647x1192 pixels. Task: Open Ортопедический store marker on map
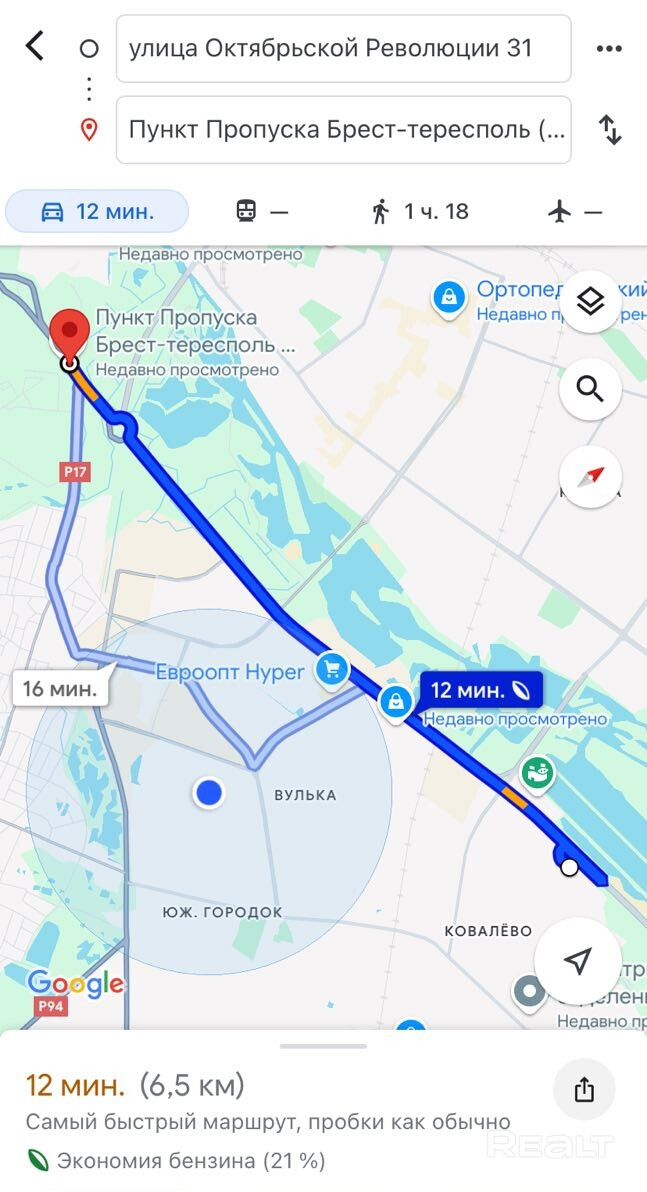pyautogui.click(x=450, y=296)
